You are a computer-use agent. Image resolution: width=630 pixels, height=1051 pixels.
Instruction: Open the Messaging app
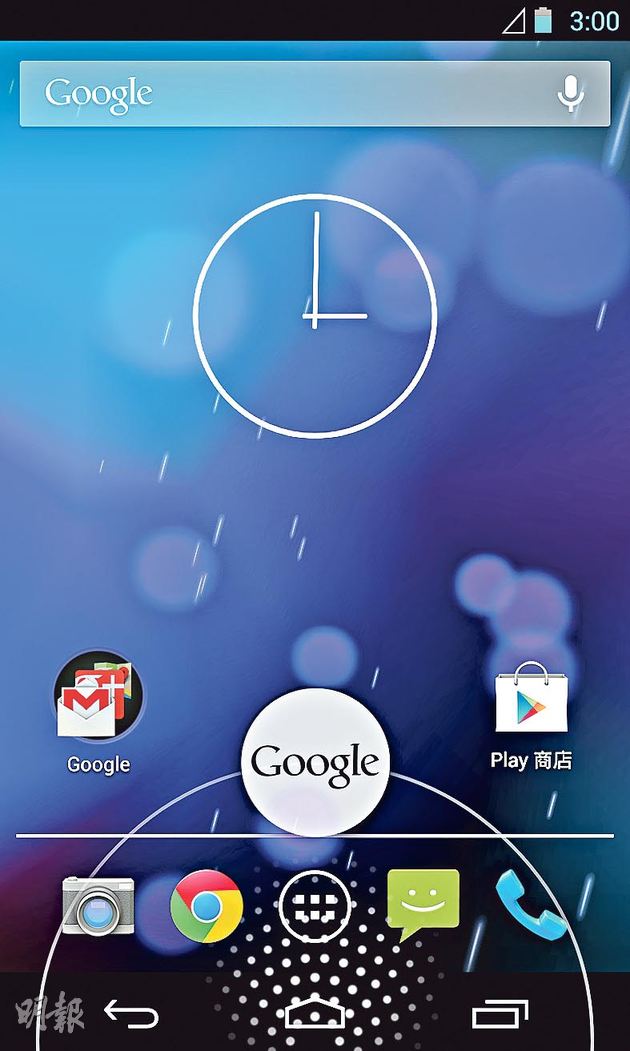click(424, 905)
